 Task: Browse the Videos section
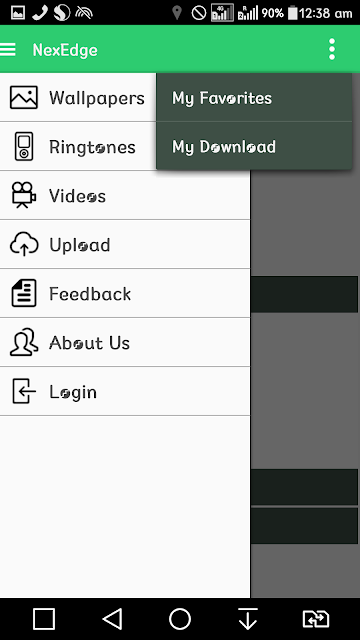tap(125, 196)
